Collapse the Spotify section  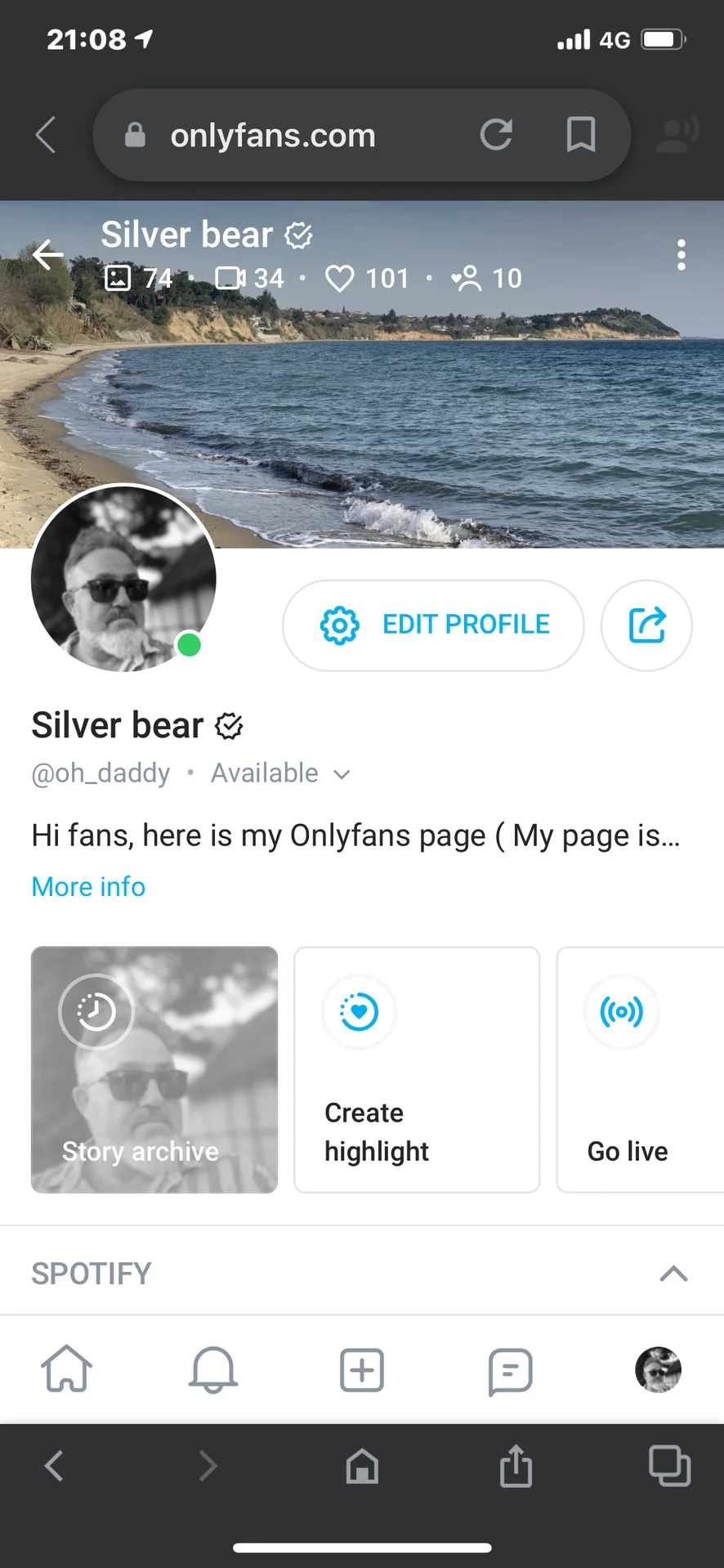pyautogui.click(x=673, y=1274)
